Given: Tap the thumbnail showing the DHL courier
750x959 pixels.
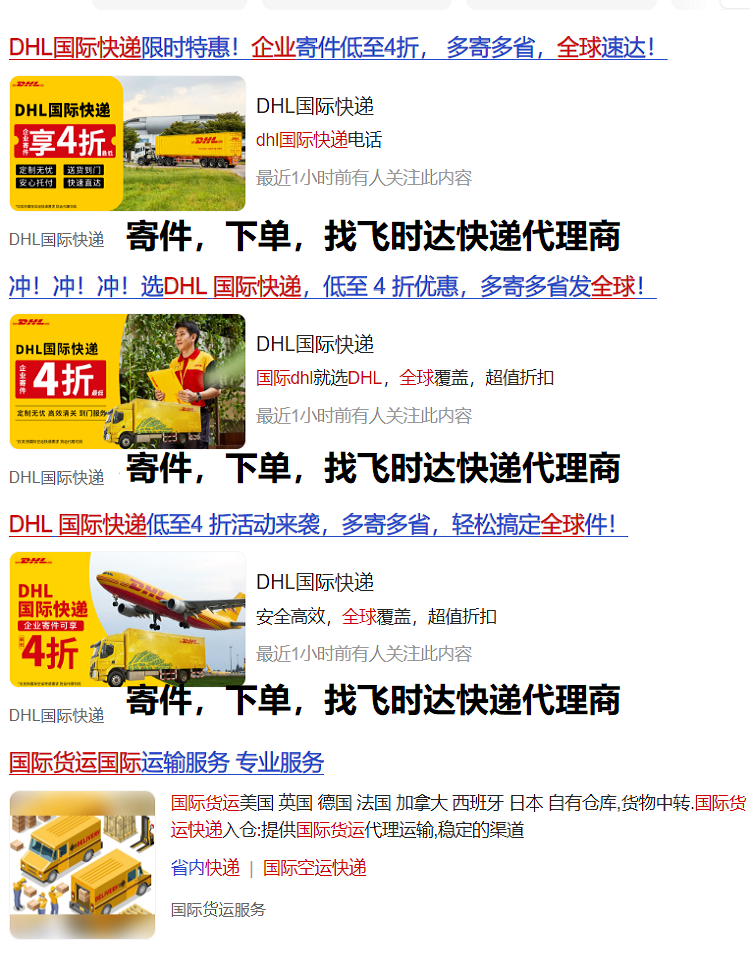Looking at the screenshot, I should coord(127,381).
